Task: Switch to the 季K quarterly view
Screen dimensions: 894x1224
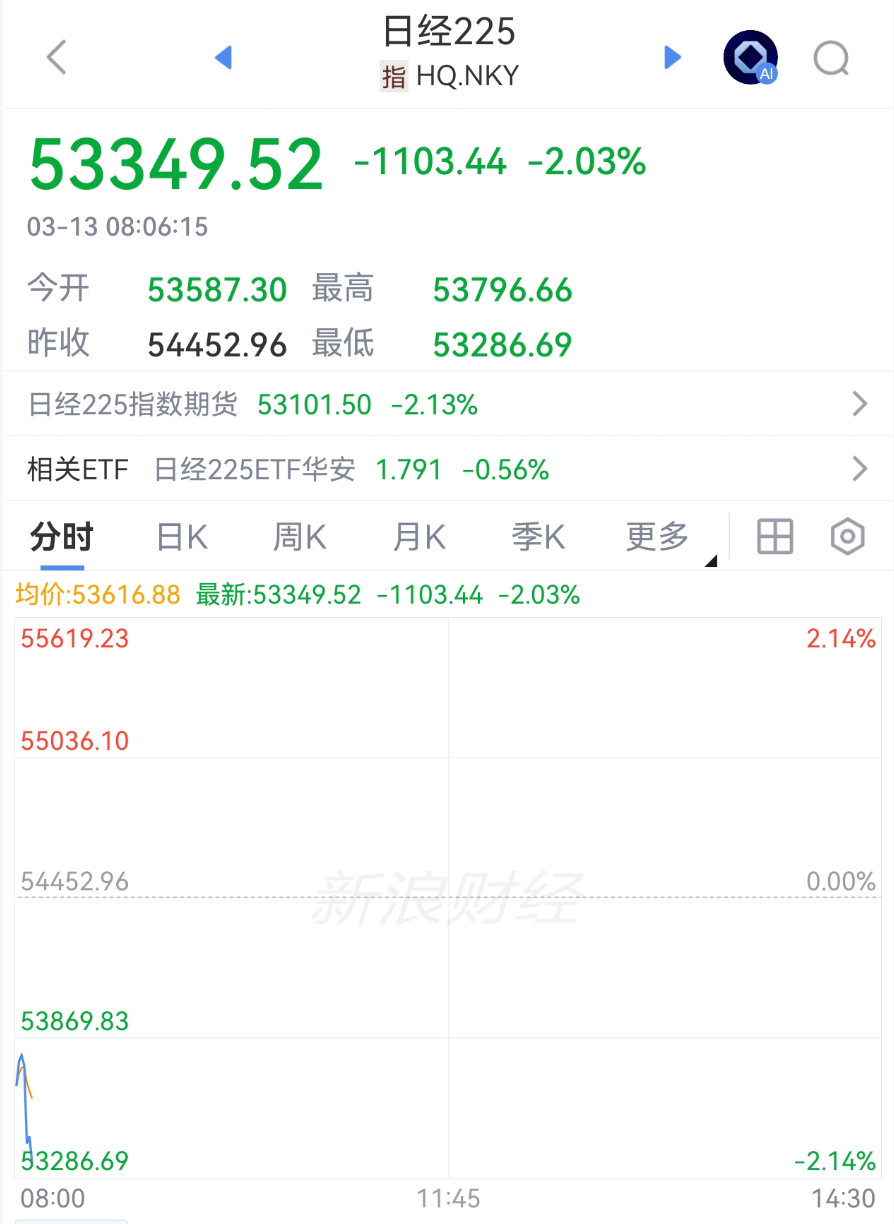Action: [538, 536]
